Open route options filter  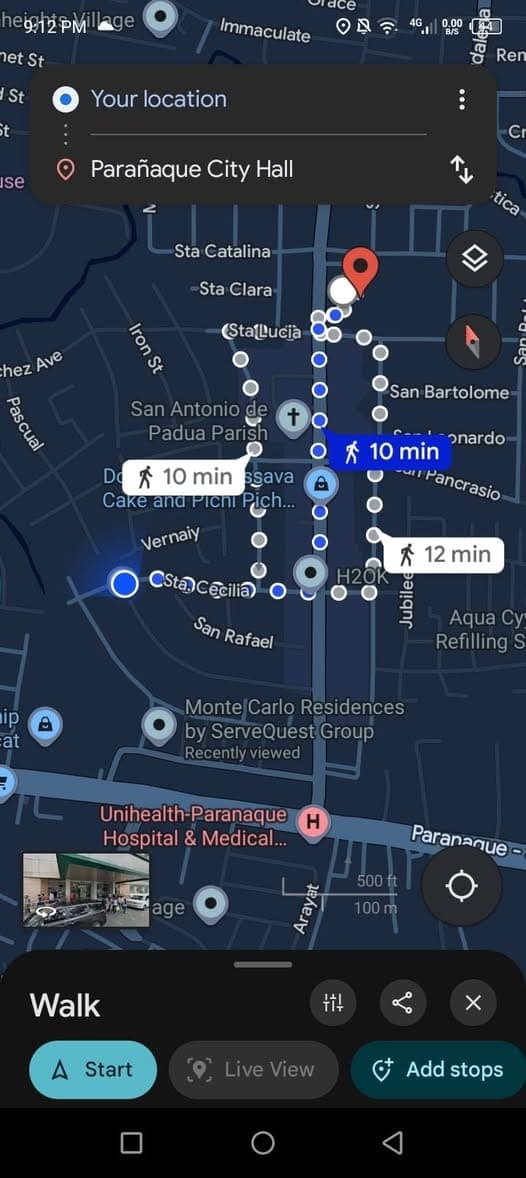point(333,1002)
